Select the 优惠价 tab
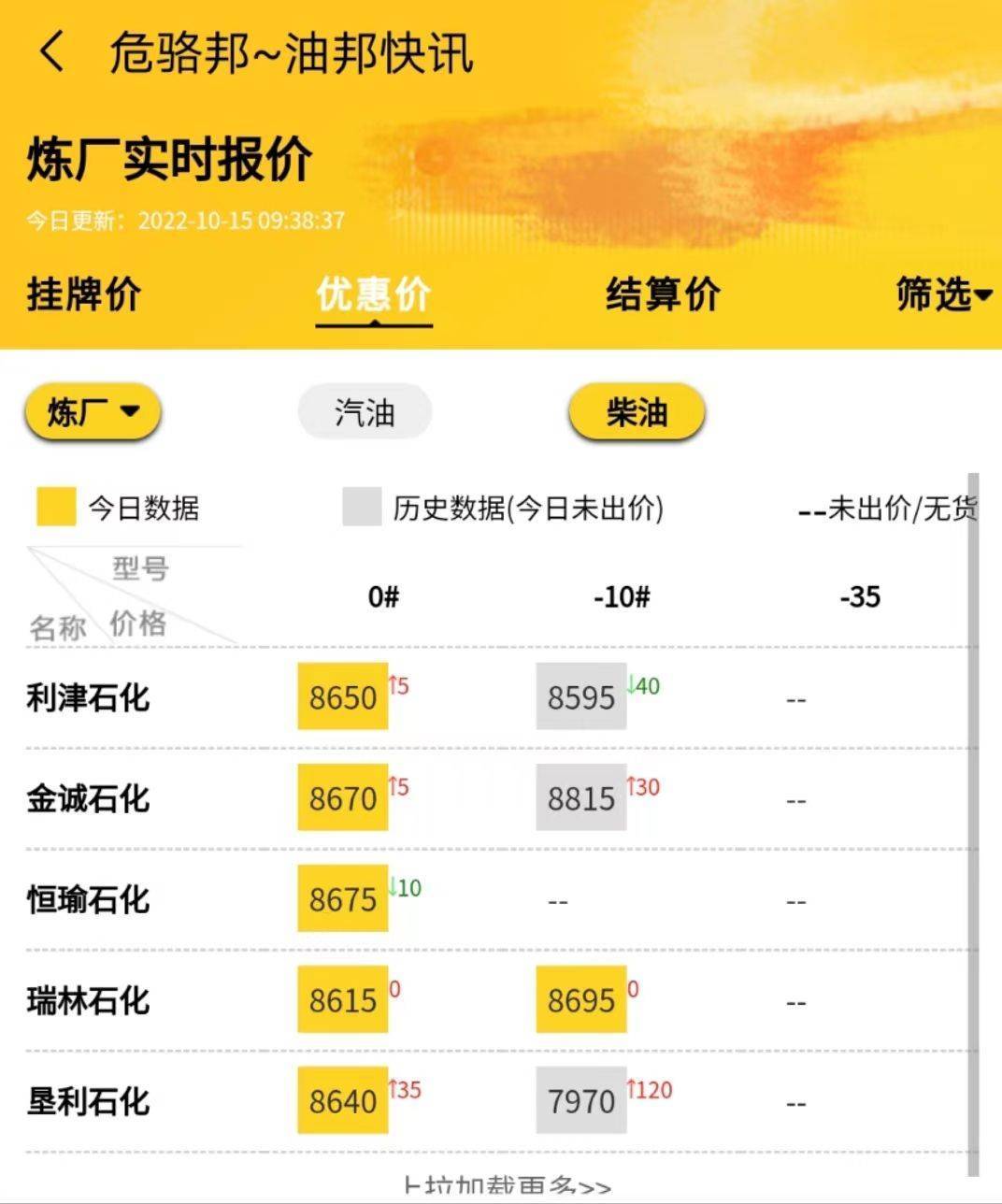 tap(373, 294)
